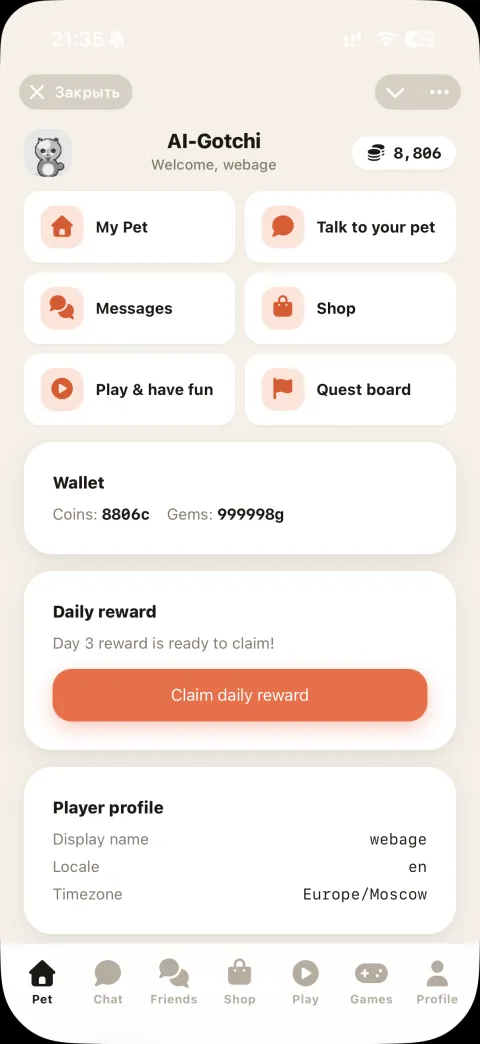Open Play & have fun
The image size is (480, 1044).
pyautogui.click(x=129, y=390)
